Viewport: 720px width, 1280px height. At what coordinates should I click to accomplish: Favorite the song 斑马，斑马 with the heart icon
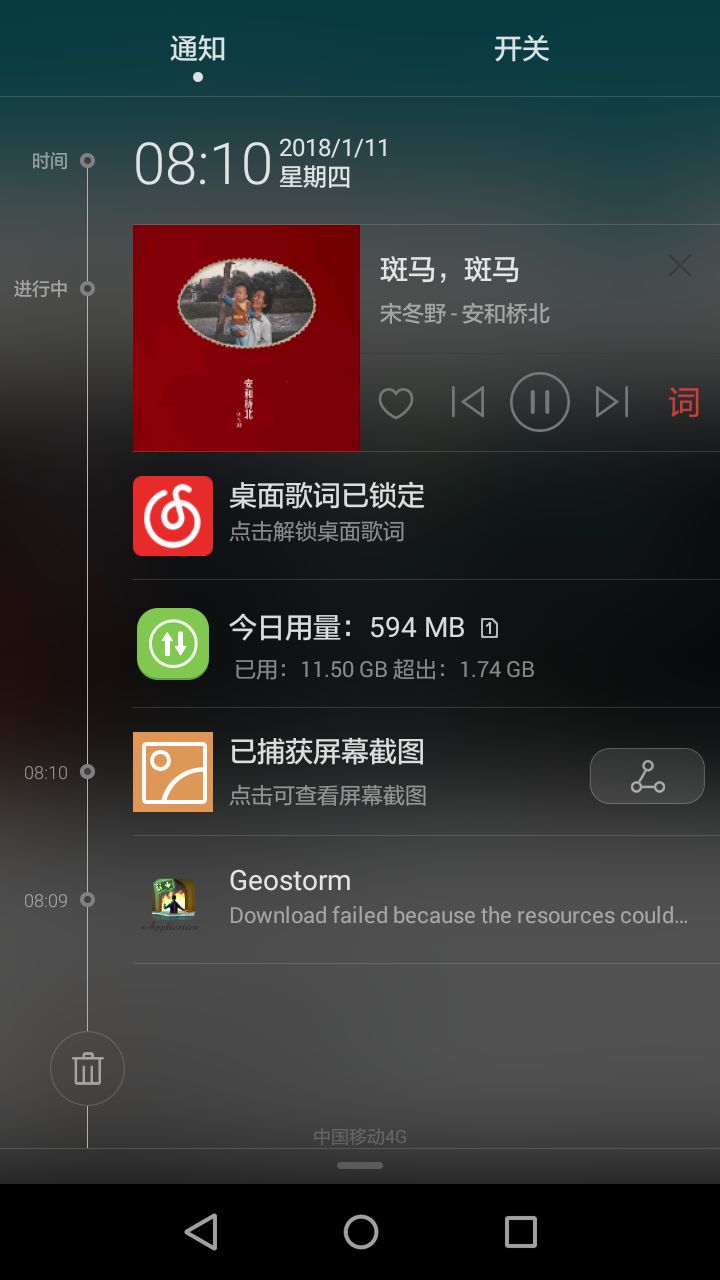click(x=396, y=402)
